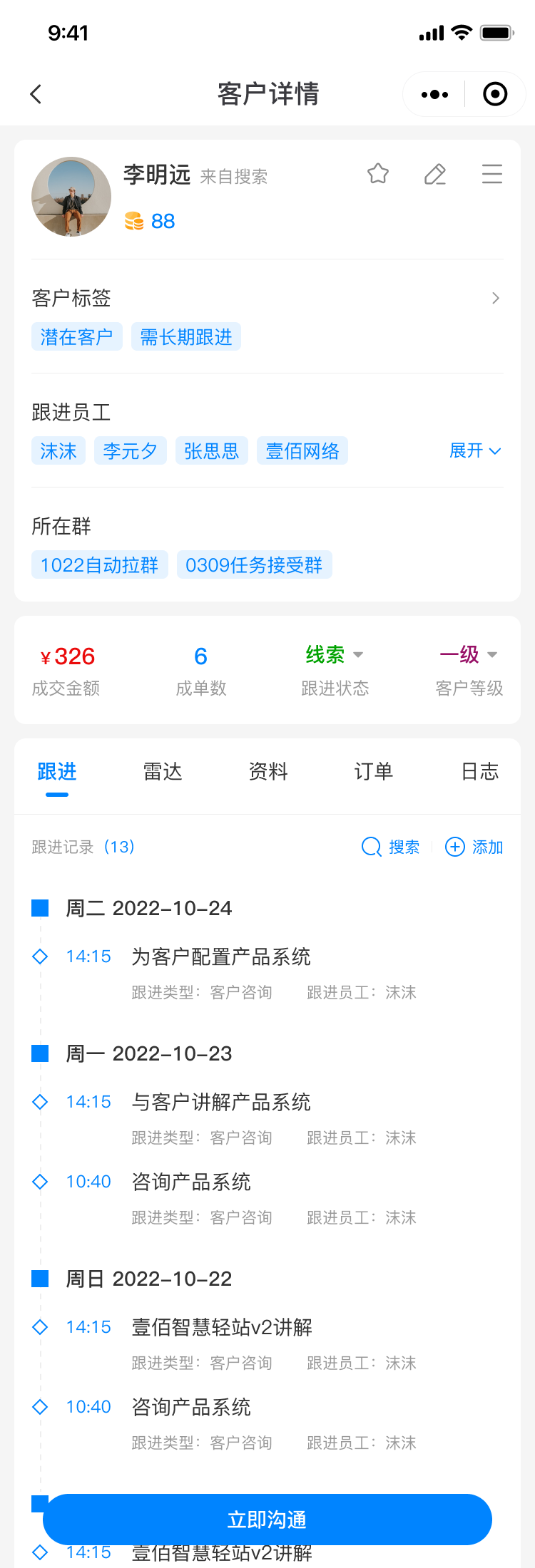Image resolution: width=535 pixels, height=1568 pixels.
Task: Search the follow-up records
Action: tap(391, 847)
